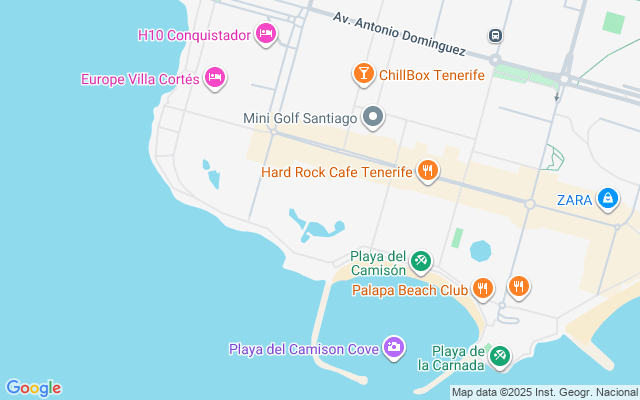Viewport: 640px width, 400px height.
Task: Tap the ZARA shopping pin
Action: (x=606, y=199)
